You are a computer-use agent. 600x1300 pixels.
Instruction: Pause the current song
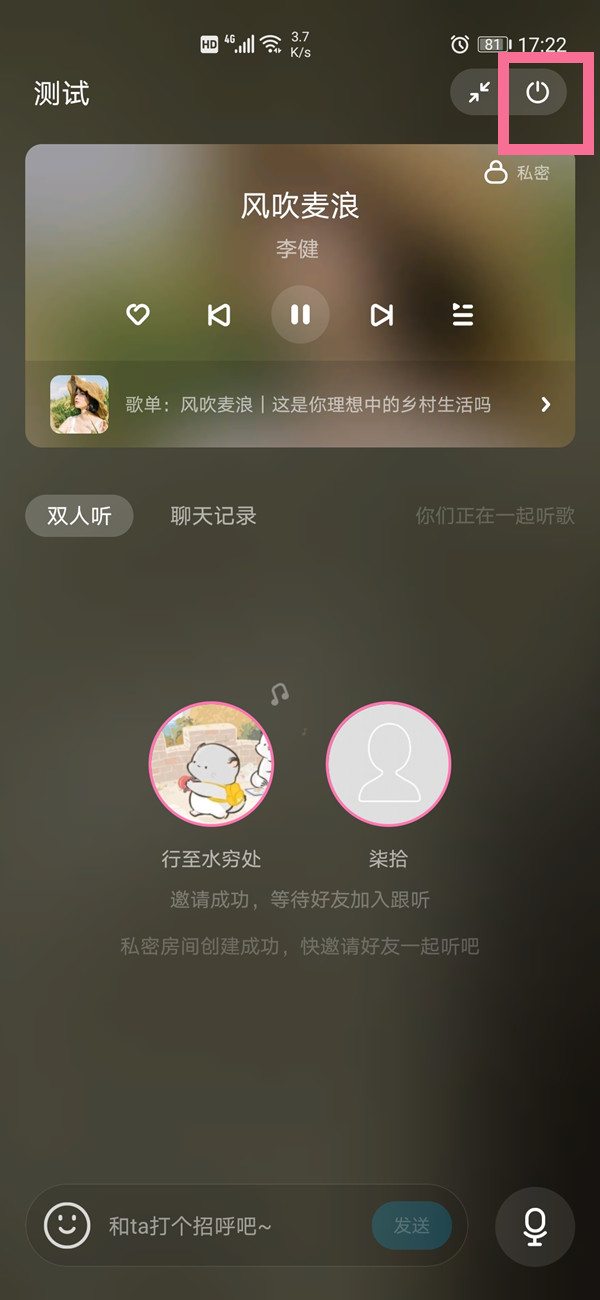click(300, 315)
